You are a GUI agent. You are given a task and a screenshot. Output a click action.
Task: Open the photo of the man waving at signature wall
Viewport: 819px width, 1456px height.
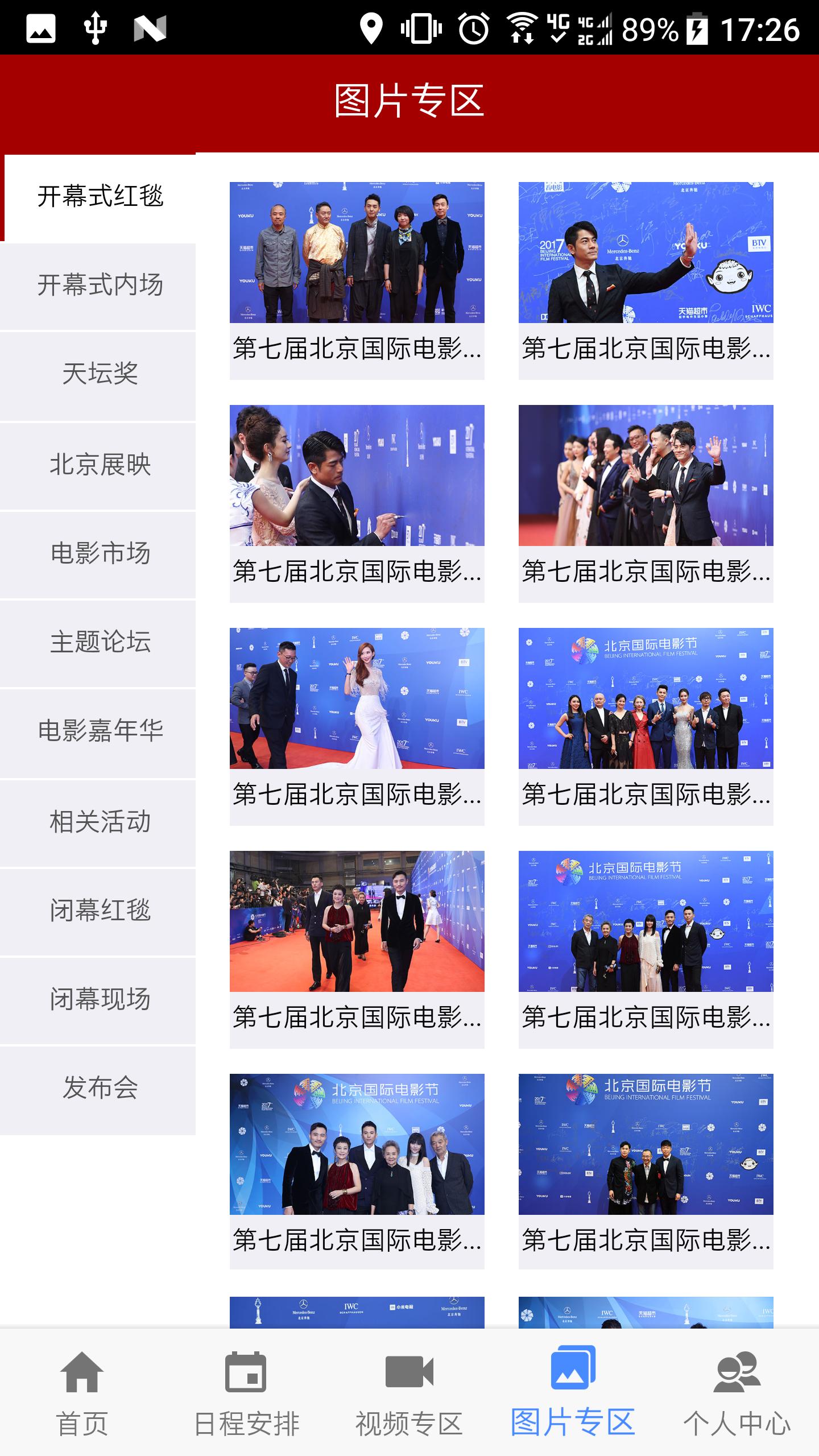click(x=646, y=253)
